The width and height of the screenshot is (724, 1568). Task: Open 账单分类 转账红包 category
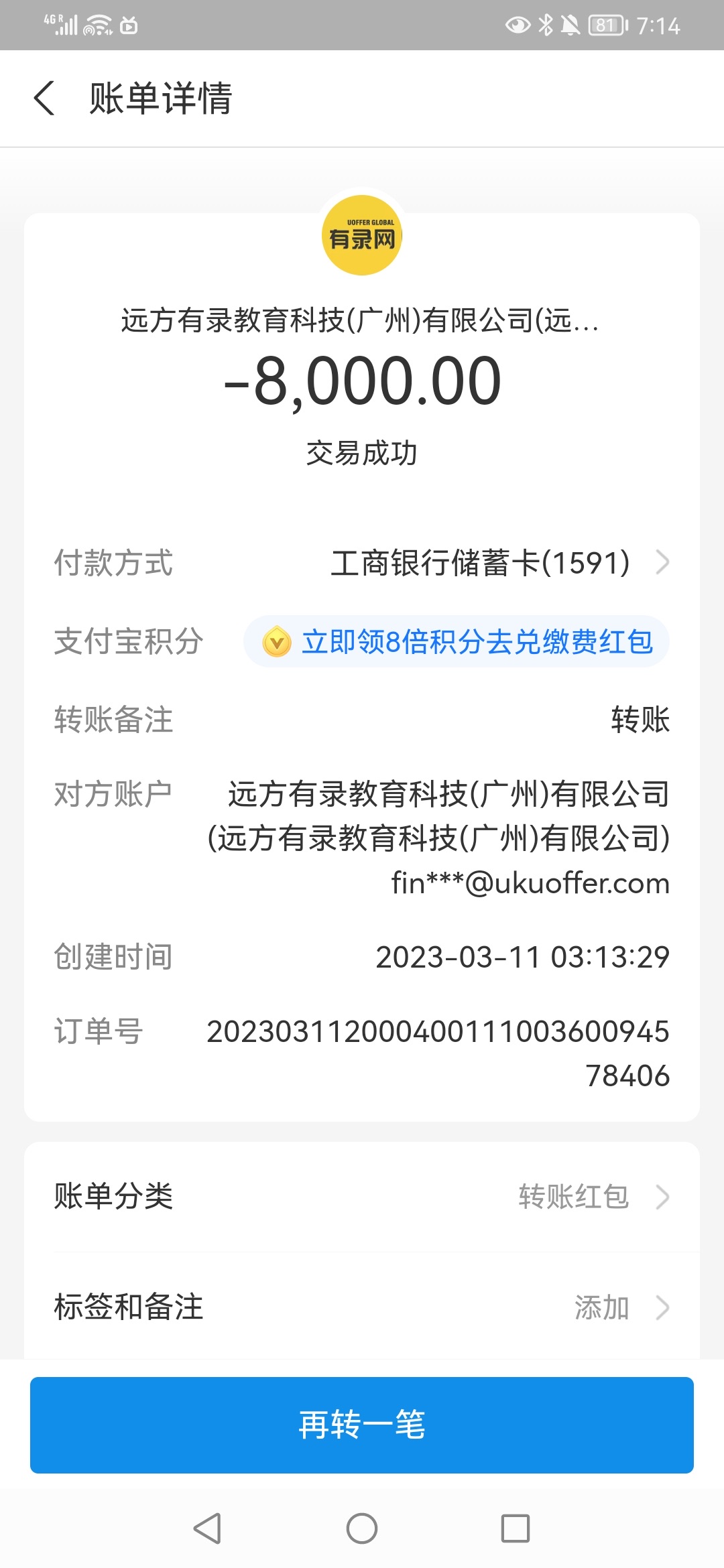(362, 1197)
